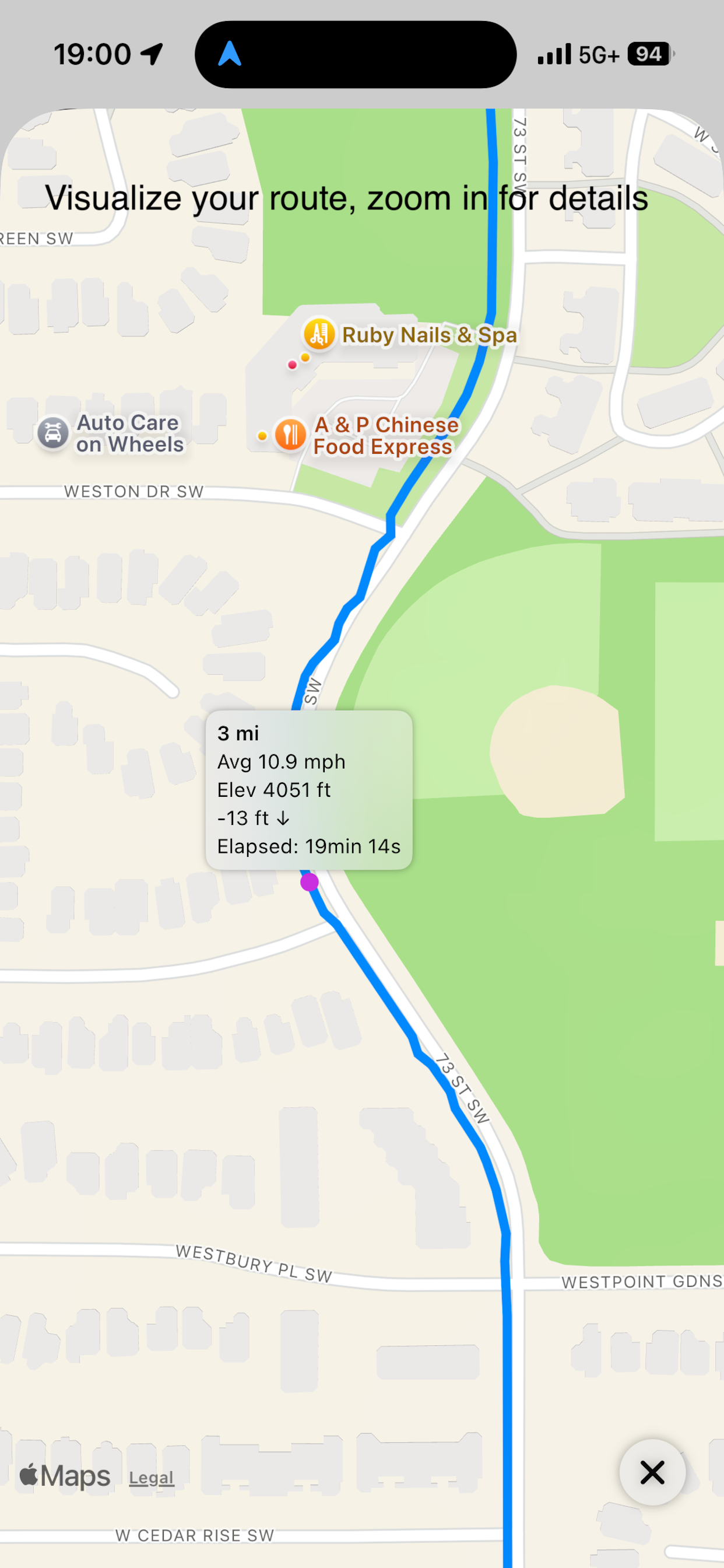Tap the battery indicator showing 94
The height and width of the screenshot is (1568, 724).
pos(649,54)
